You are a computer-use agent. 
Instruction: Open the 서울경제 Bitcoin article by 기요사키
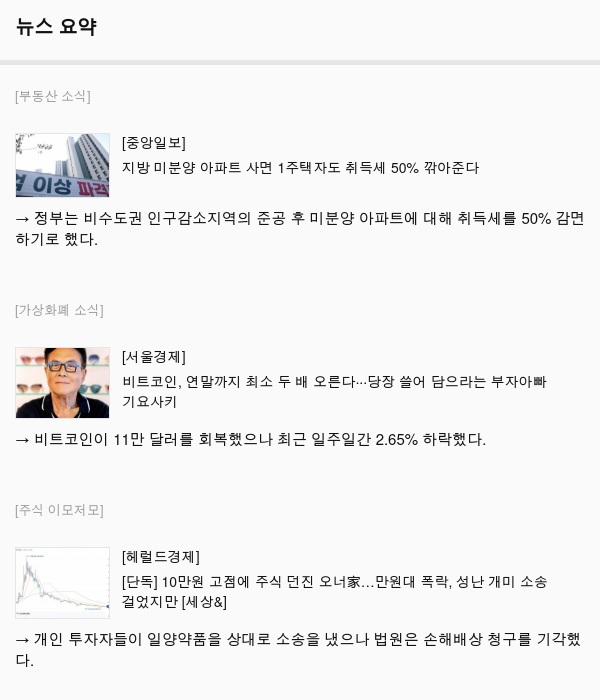[x=334, y=382]
